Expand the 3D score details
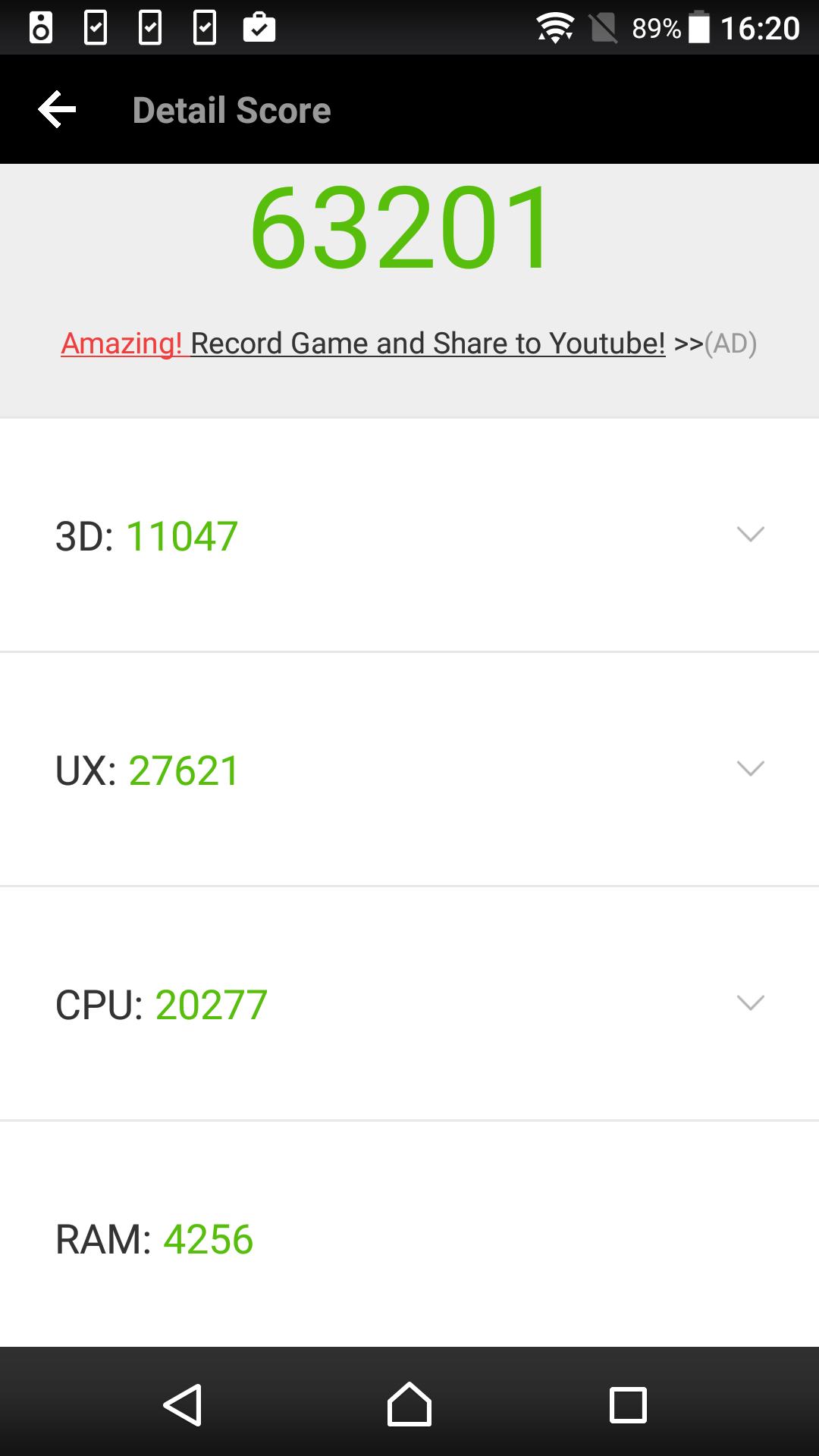This screenshot has height=1456, width=819. click(x=750, y=535)
